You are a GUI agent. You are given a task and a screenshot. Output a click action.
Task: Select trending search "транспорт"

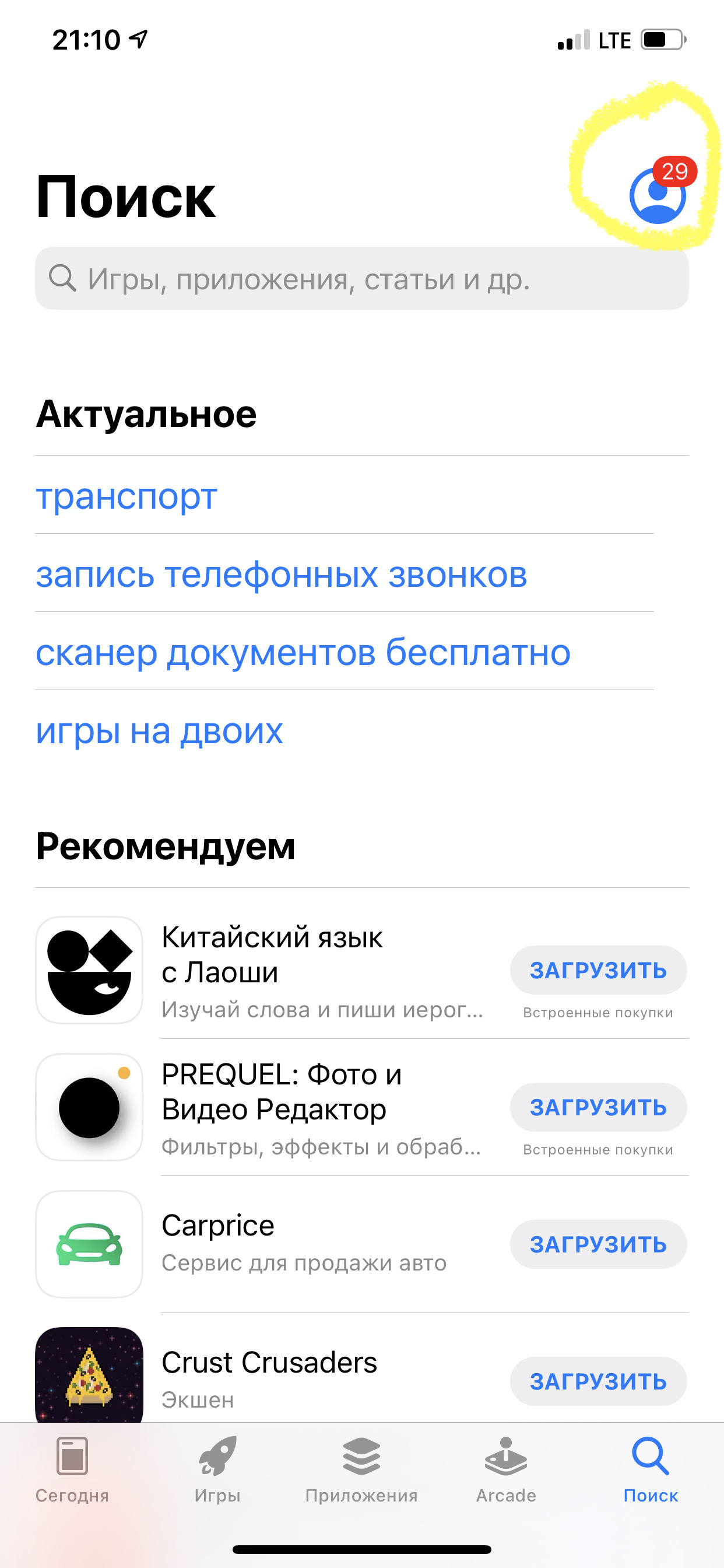(126, 496)
